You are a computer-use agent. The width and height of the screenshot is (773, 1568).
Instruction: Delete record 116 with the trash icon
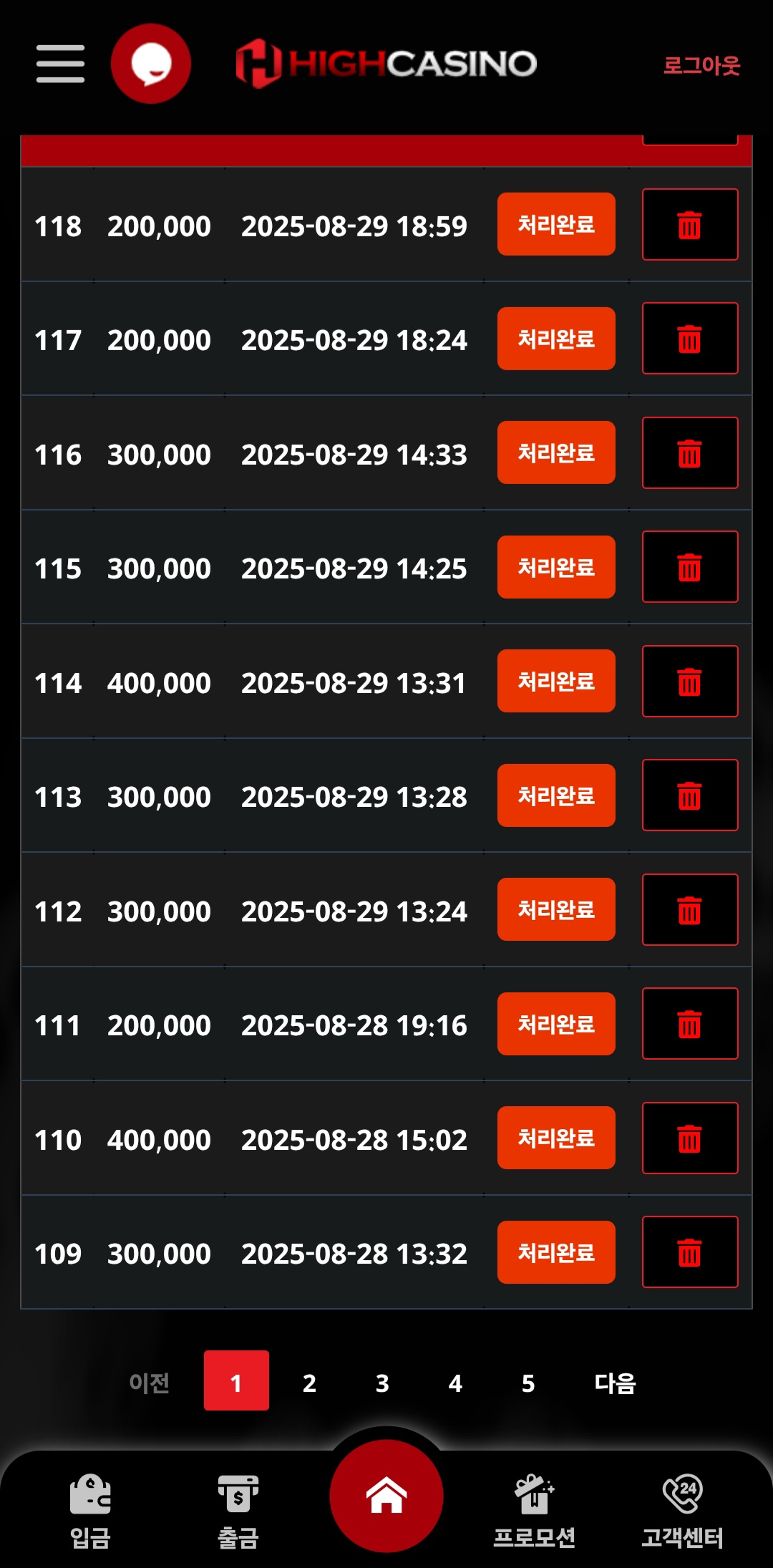[690, 453]
